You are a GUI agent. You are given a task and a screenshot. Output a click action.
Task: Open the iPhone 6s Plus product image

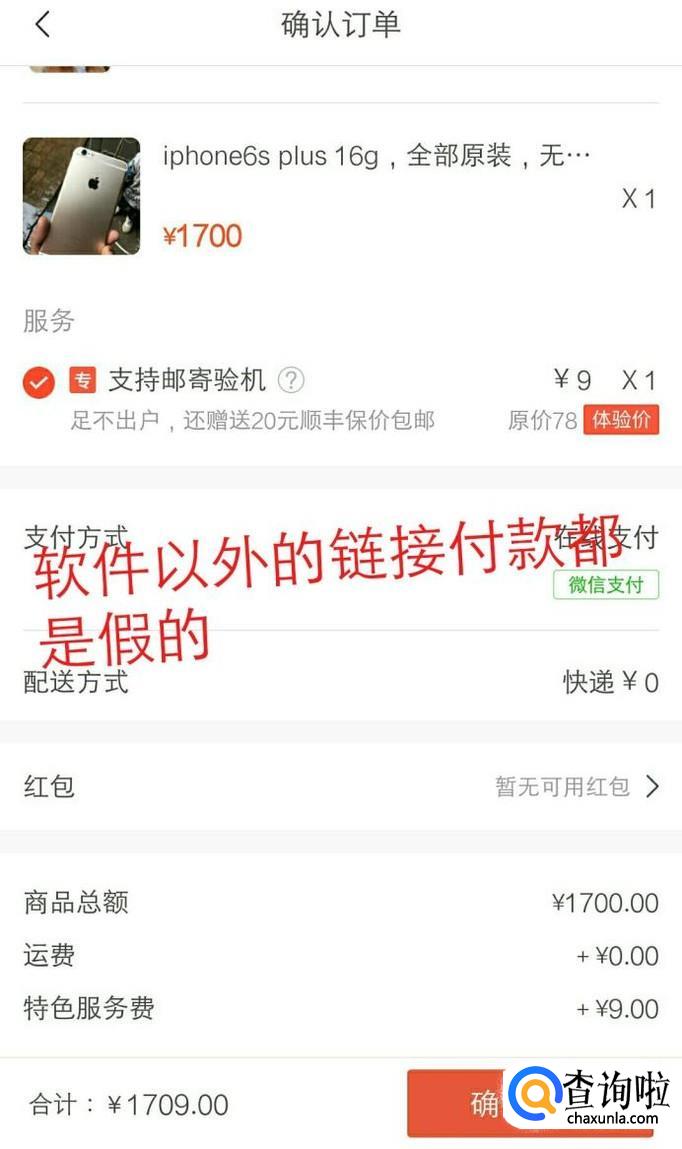pyautogui.click(x=81, y=196)
